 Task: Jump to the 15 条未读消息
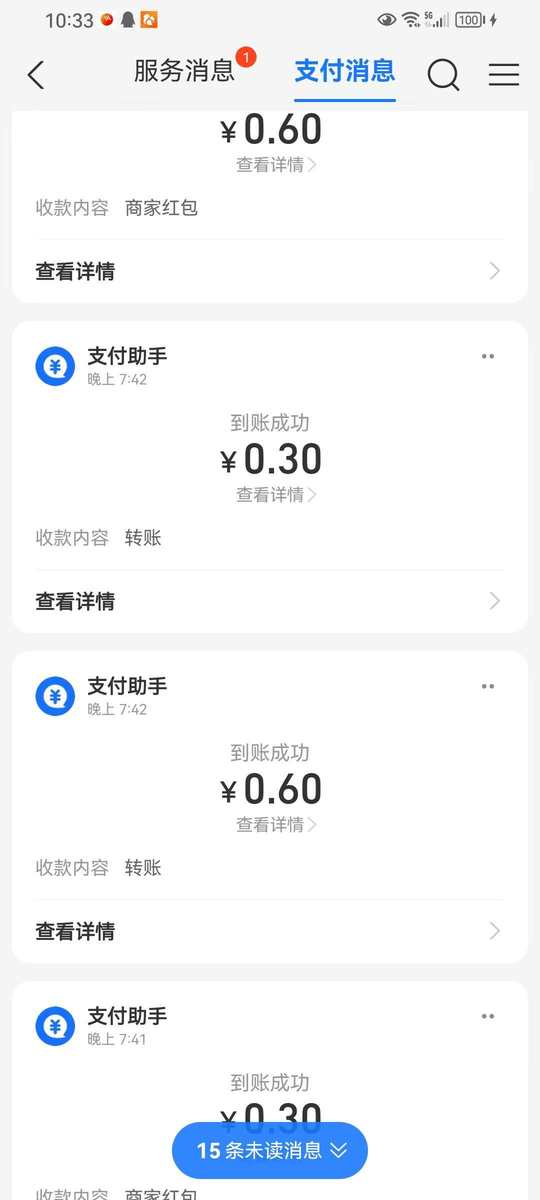pyautogui.click(x=270, y=1150)
